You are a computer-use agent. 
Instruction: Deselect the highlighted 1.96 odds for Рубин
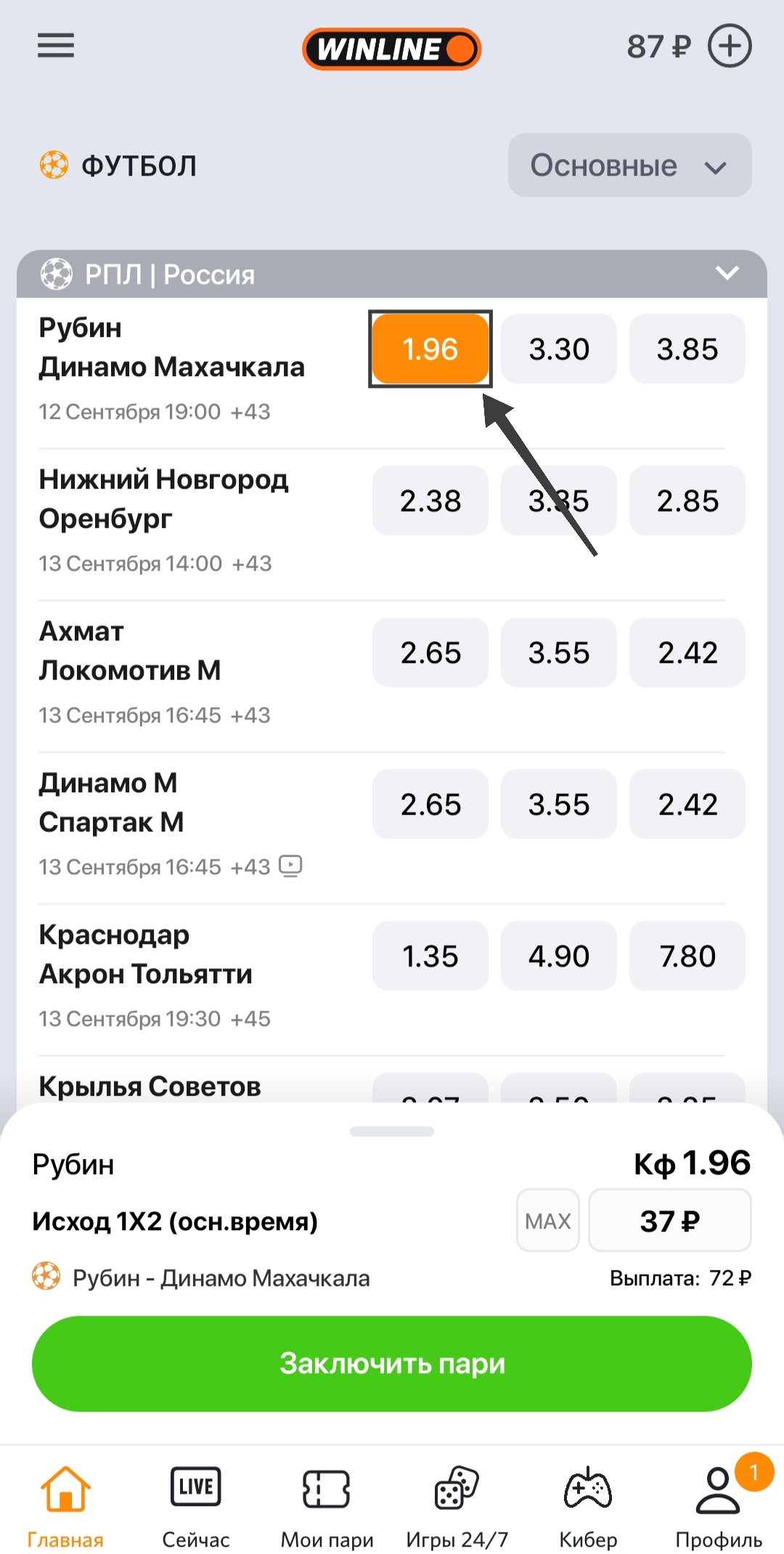(x=430, y=349)
